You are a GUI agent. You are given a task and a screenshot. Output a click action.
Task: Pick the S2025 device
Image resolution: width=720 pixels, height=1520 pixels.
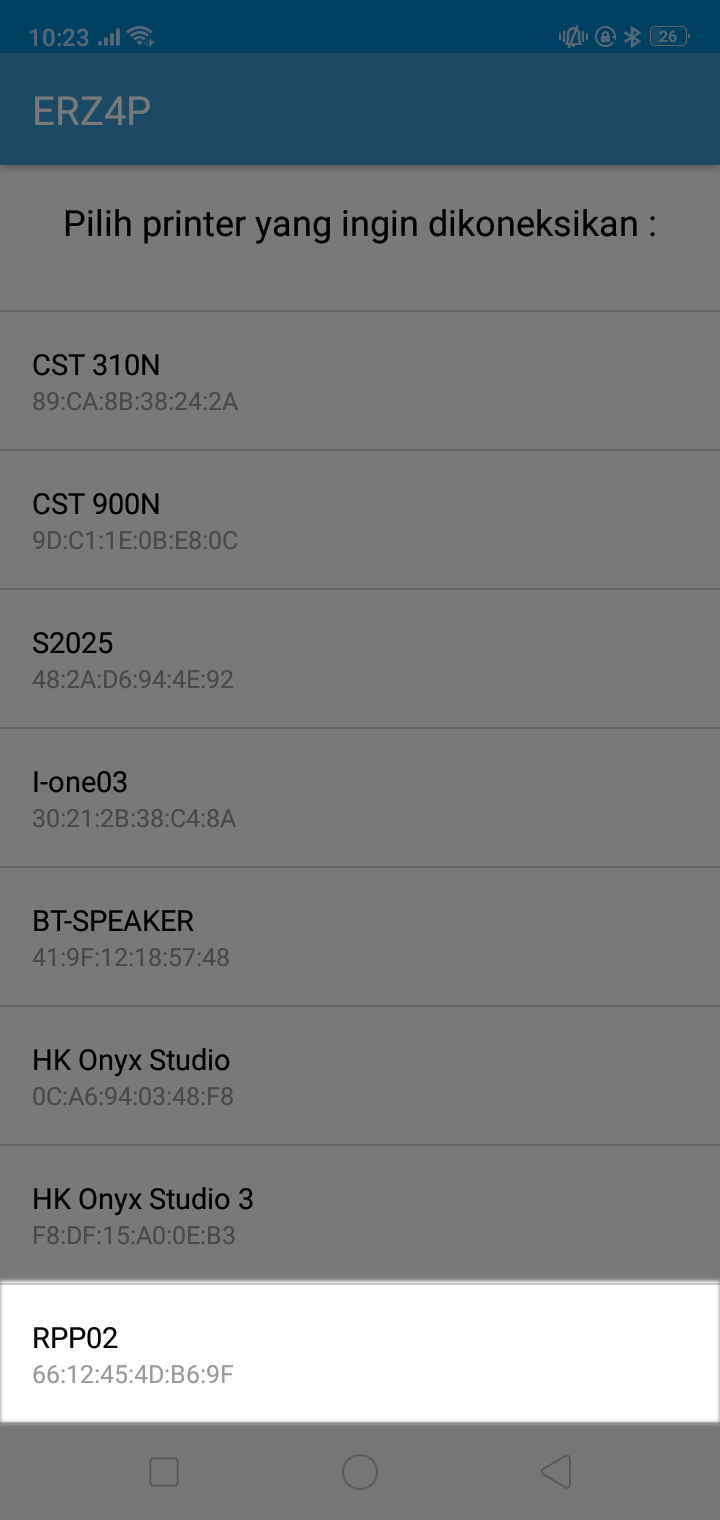(360, 659)
